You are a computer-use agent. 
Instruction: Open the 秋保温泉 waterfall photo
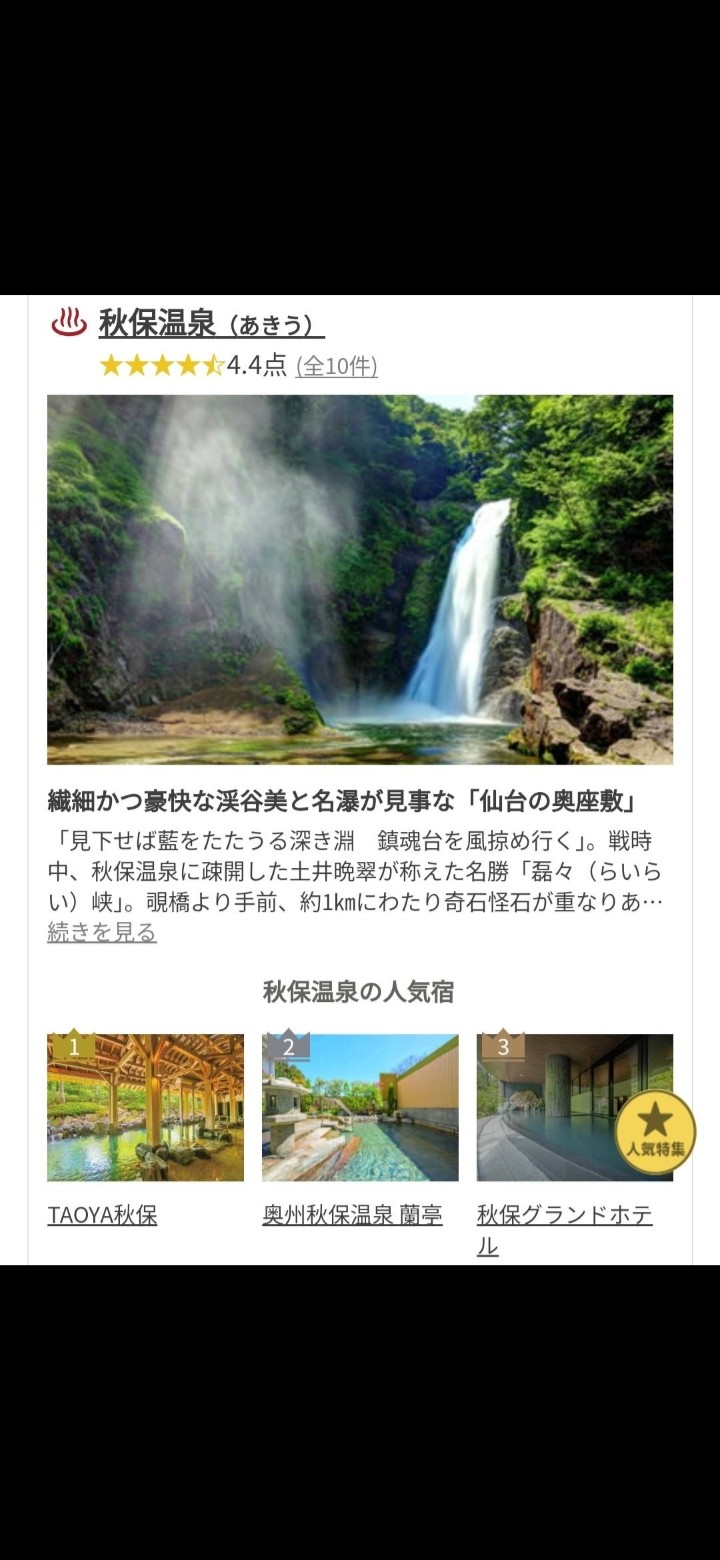pos(360,579)
